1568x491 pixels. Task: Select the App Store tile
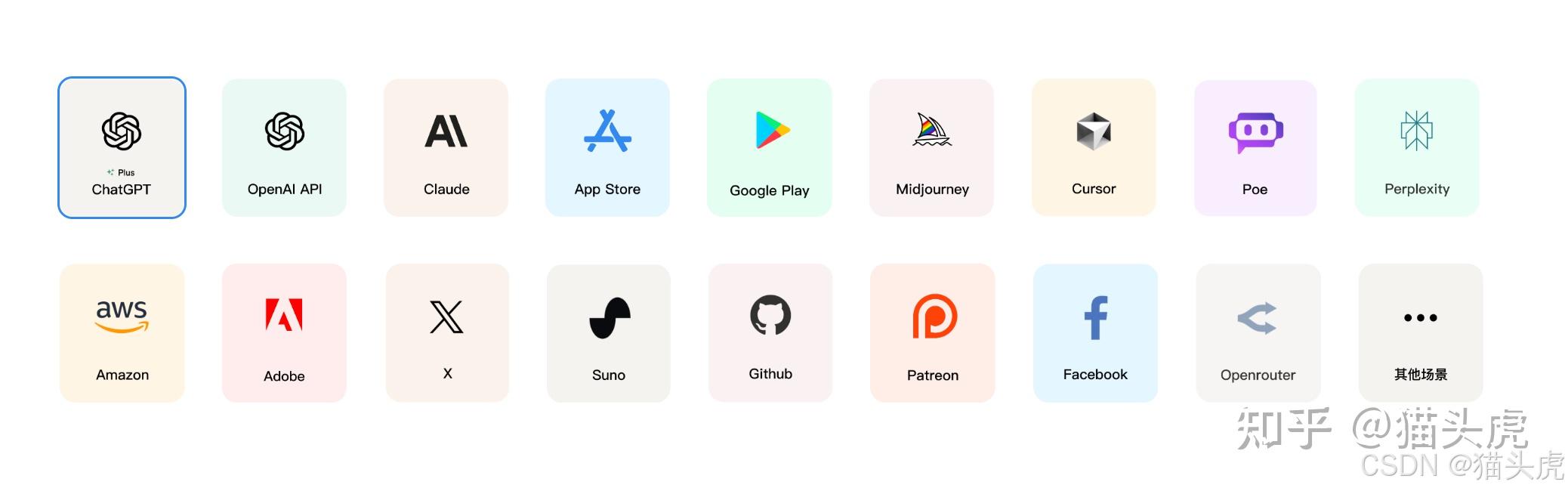[x=607, y=148]
